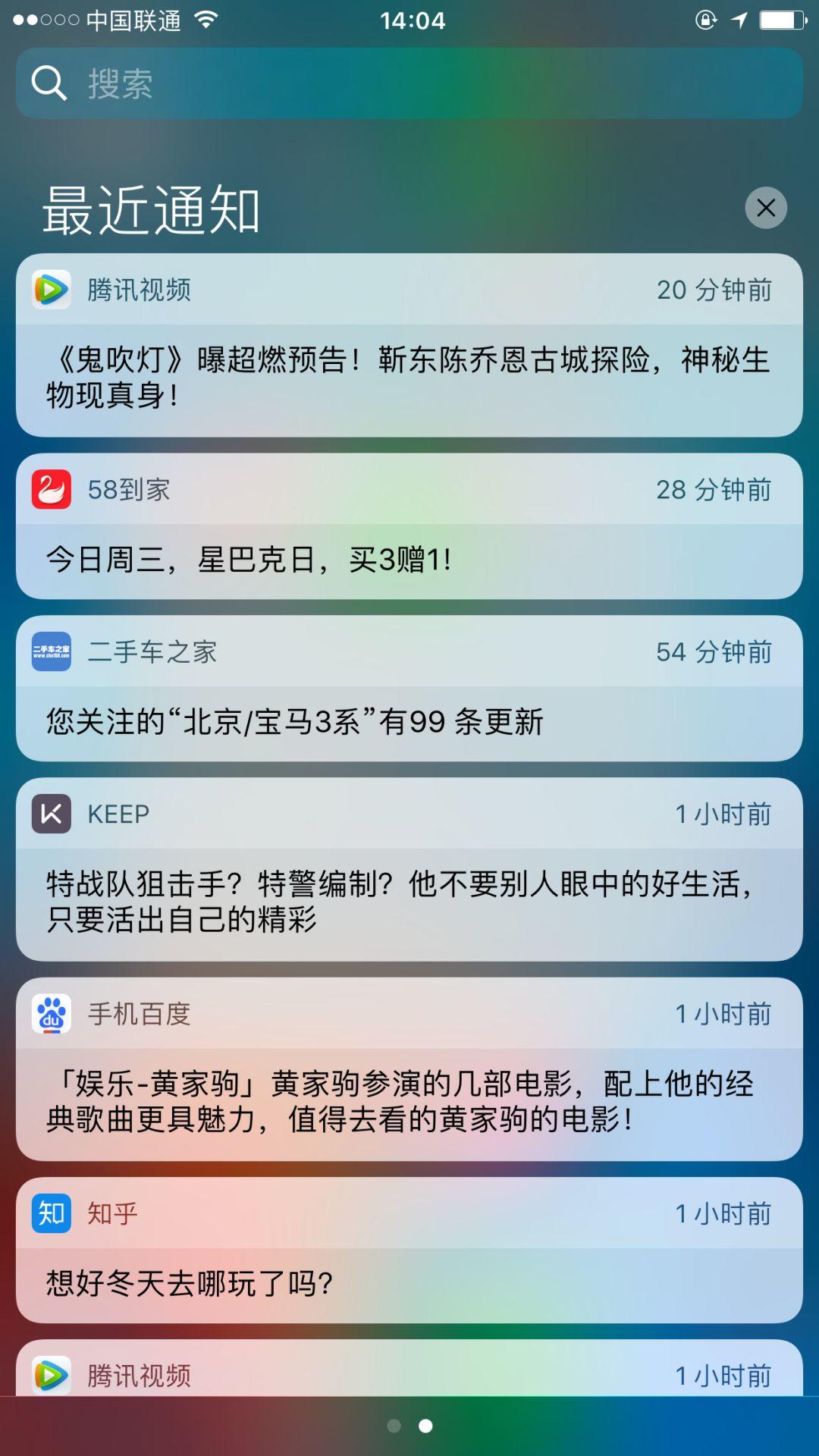Open the 知乎 winter travel notification

tap(409, 1250)
